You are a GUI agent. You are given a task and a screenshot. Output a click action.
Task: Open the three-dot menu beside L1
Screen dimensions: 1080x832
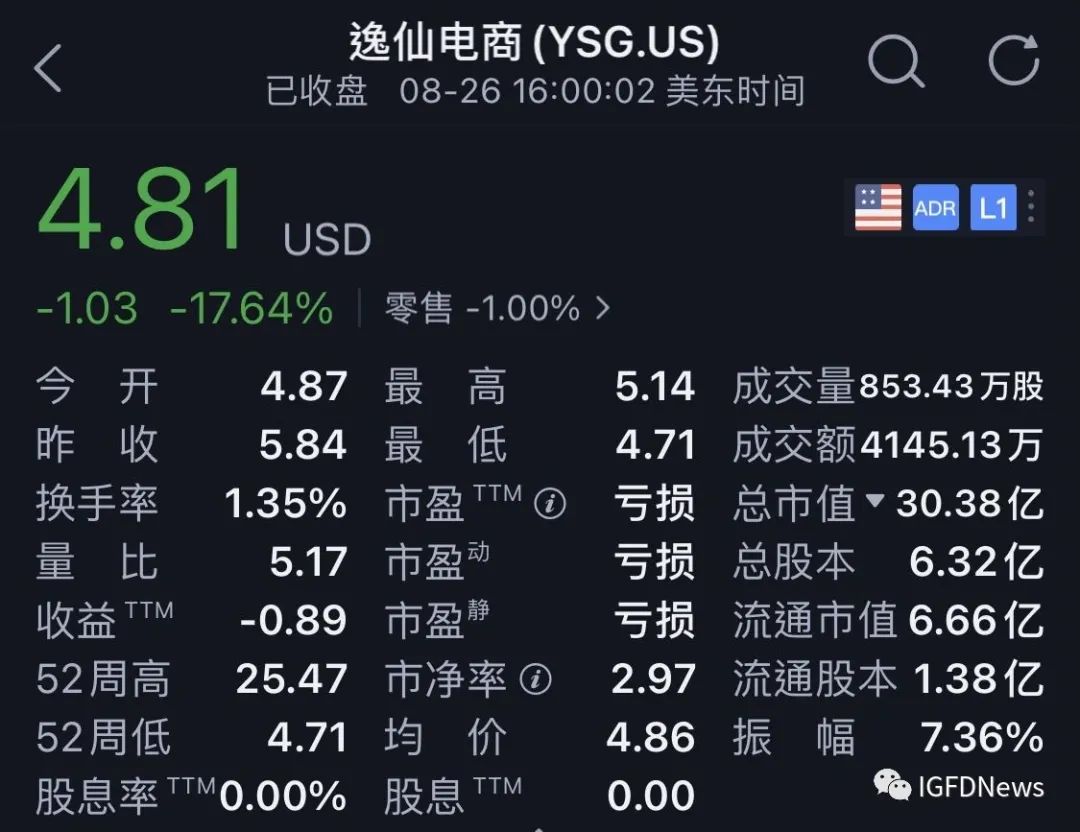pyautogui.click(x=1031, y=208)
